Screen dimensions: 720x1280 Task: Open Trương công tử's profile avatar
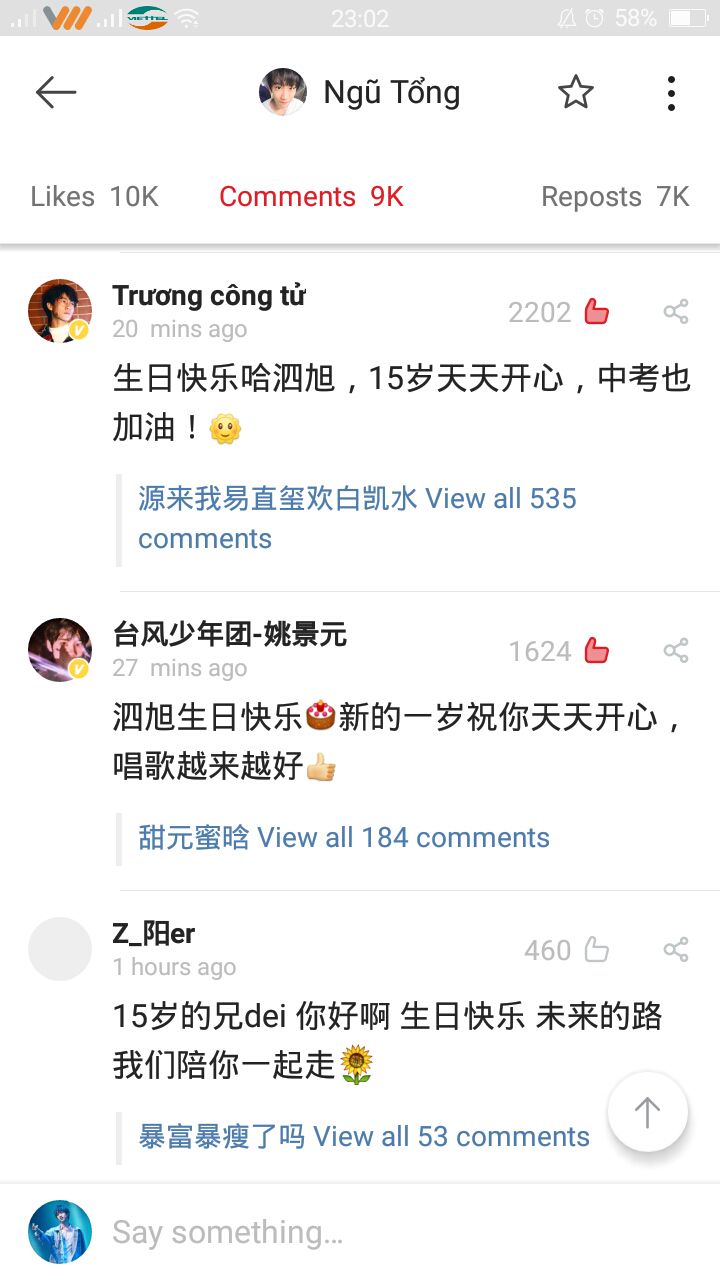[60, 311]
